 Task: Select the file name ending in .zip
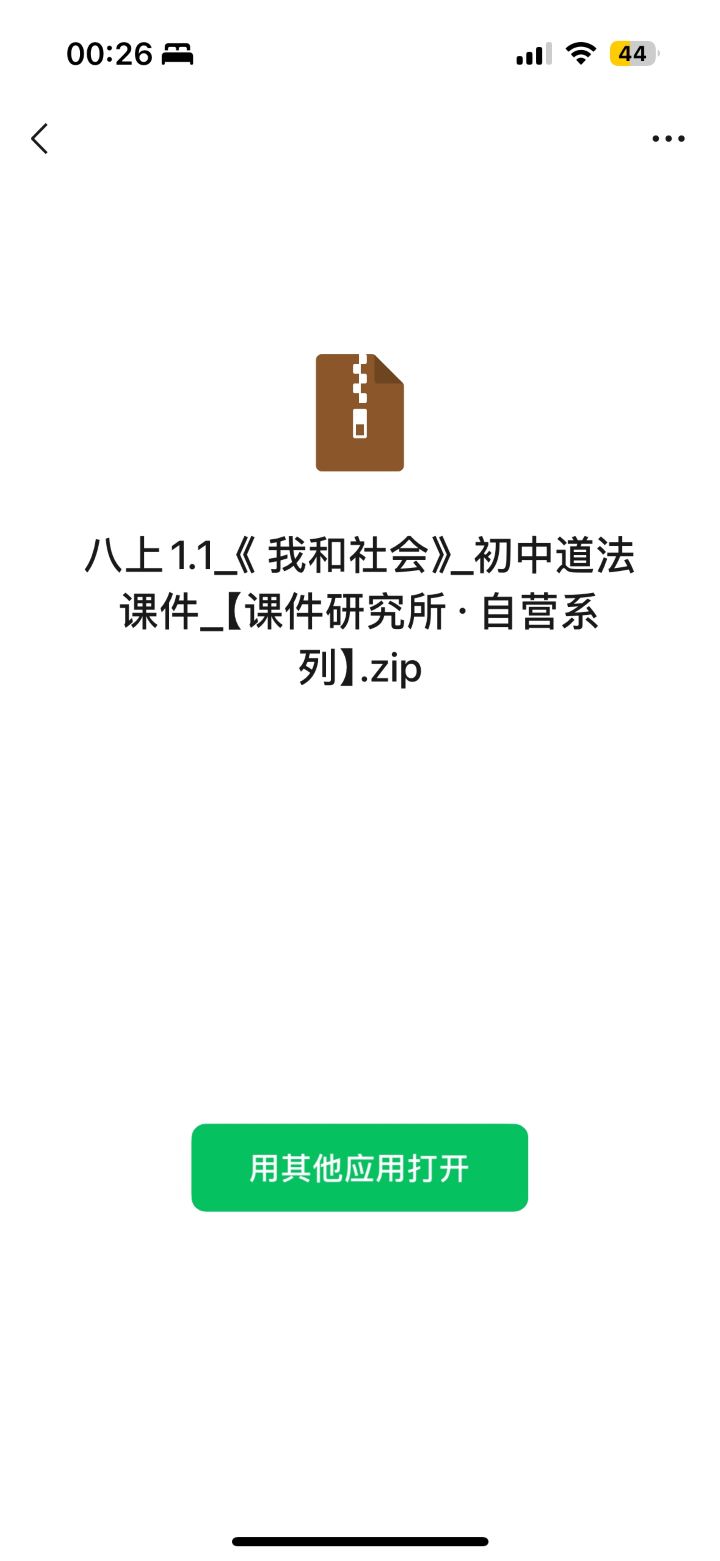(359, 610)
